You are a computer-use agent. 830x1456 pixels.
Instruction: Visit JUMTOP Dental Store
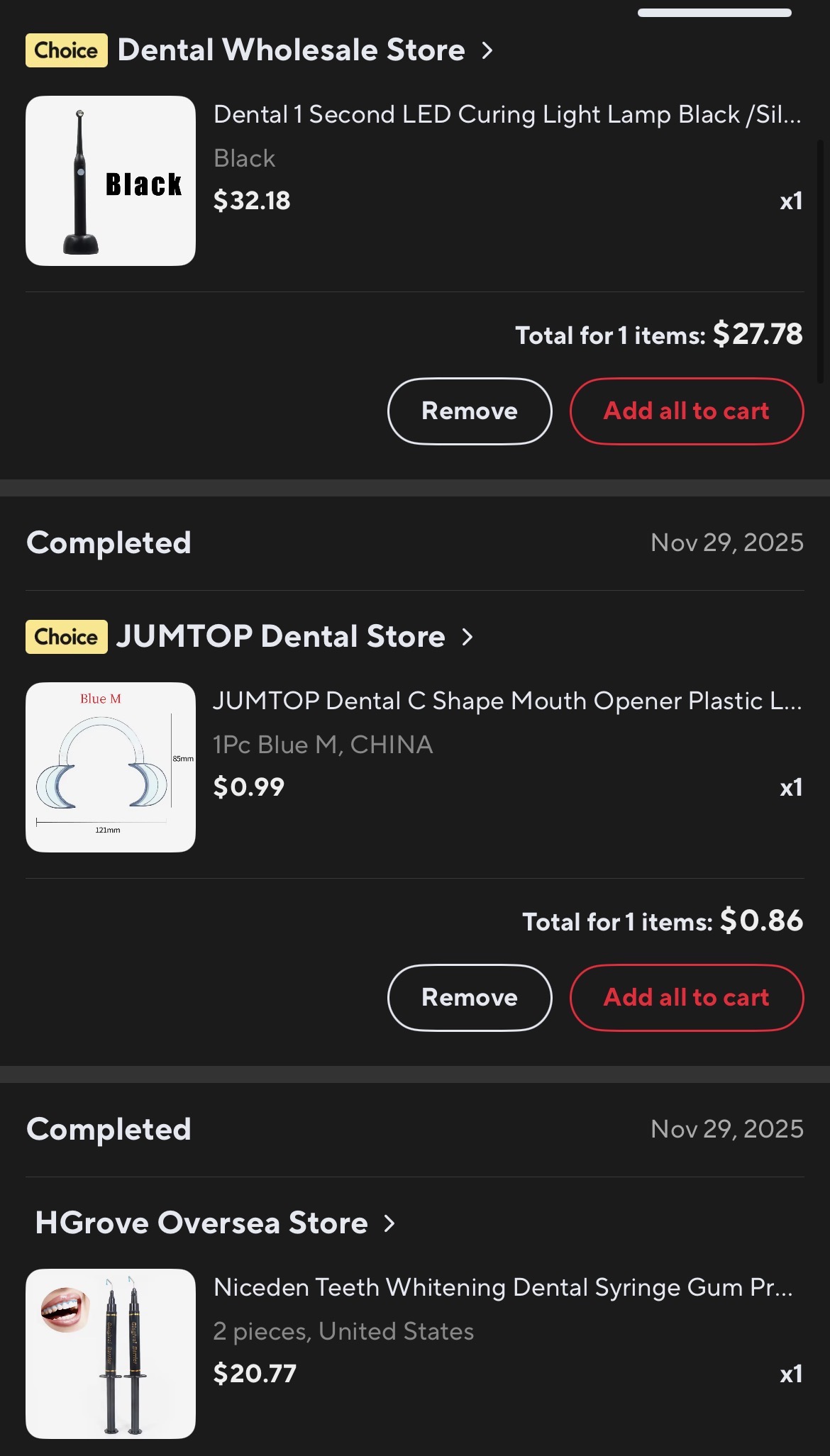pos(281,637)
